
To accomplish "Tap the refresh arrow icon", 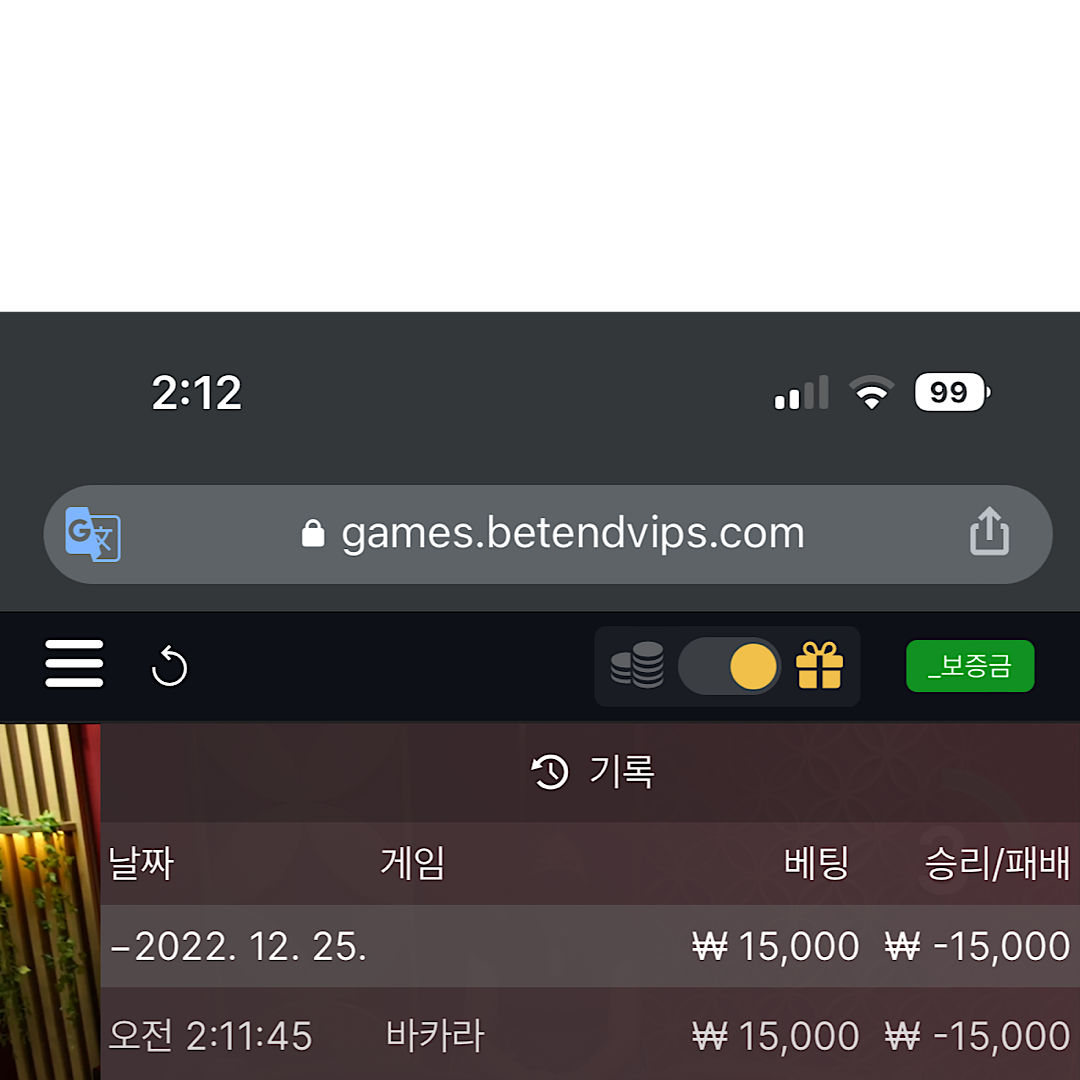I will tap(169, 666).
